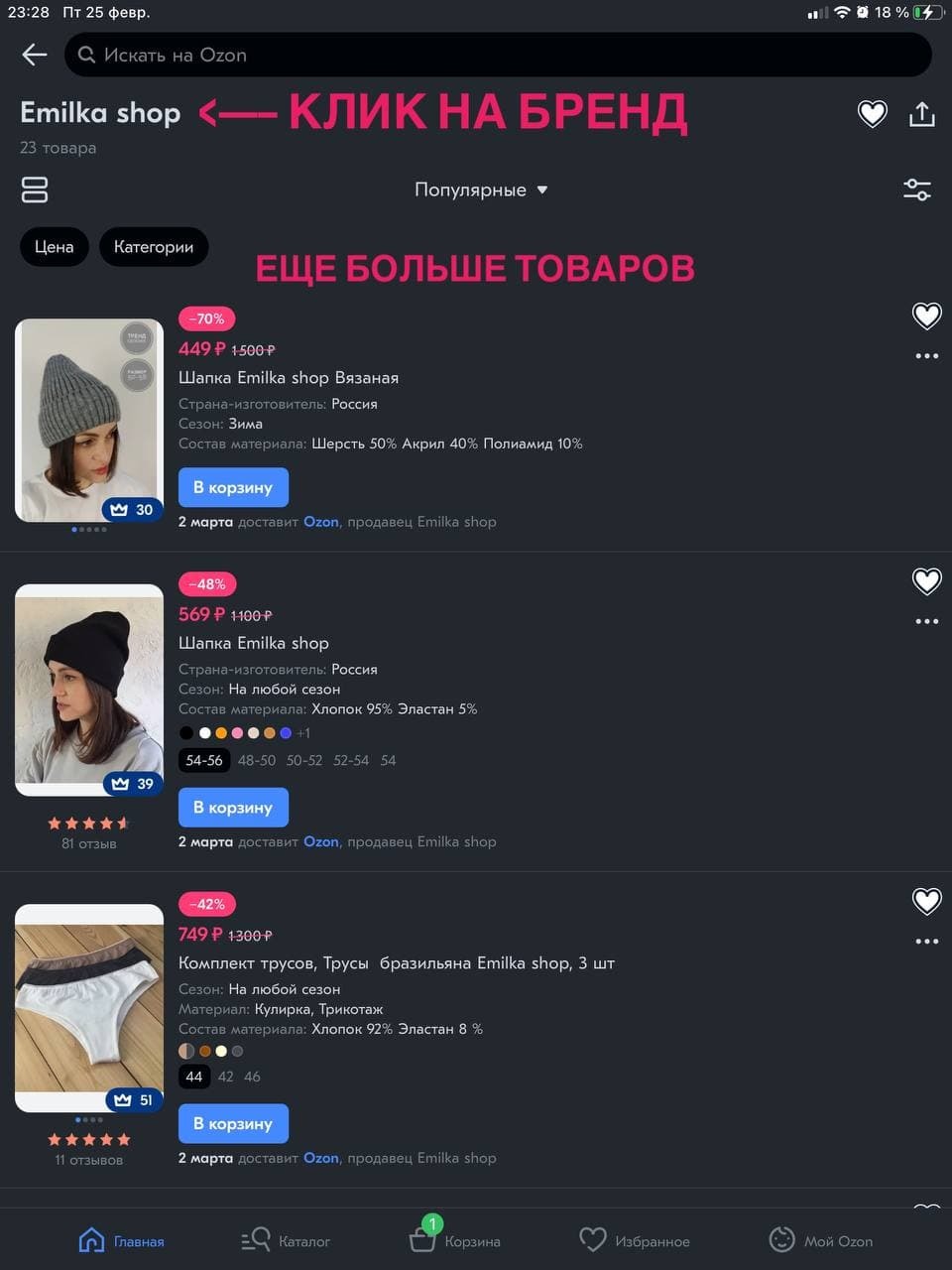Add the 569 ₽ Шапка to cart
This screenshot has width=952, height=1270.
click(x=233, y=808)
